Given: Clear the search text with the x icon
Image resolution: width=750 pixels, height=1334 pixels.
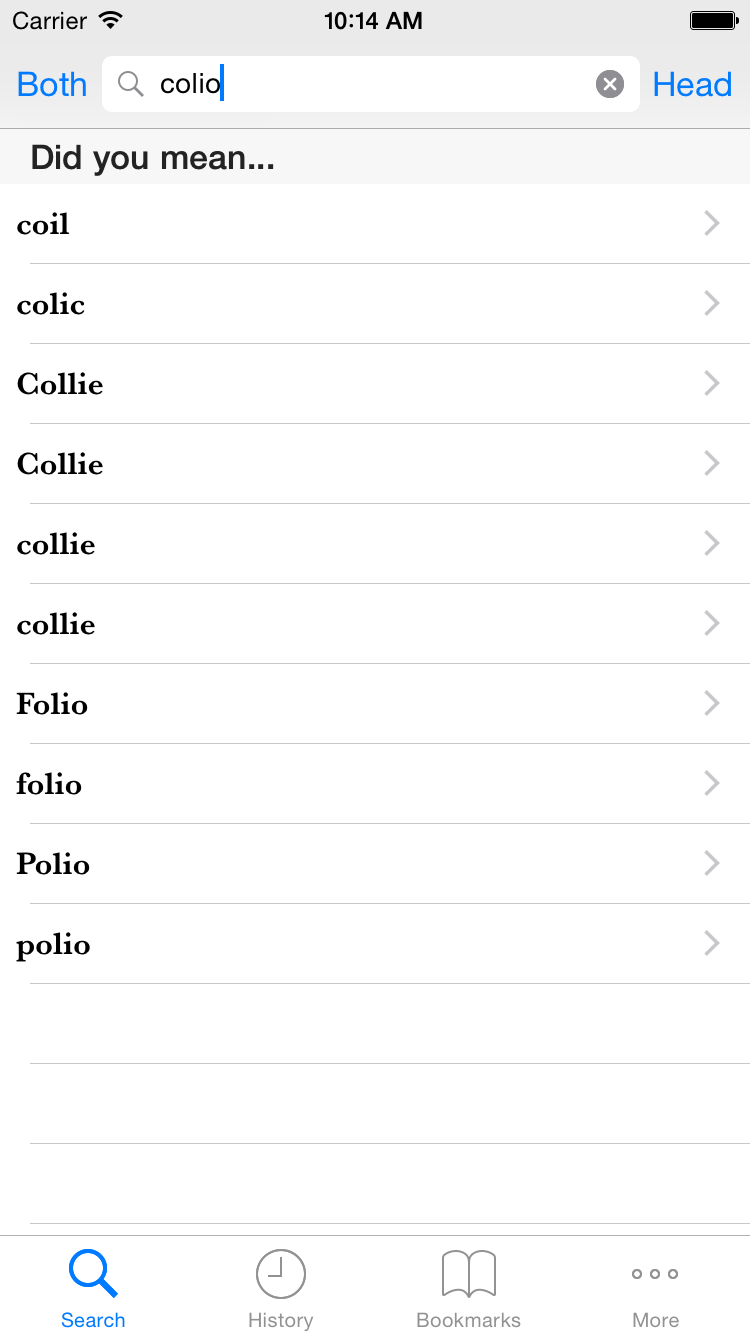Looking at the screenshot, I should [609, 84].
